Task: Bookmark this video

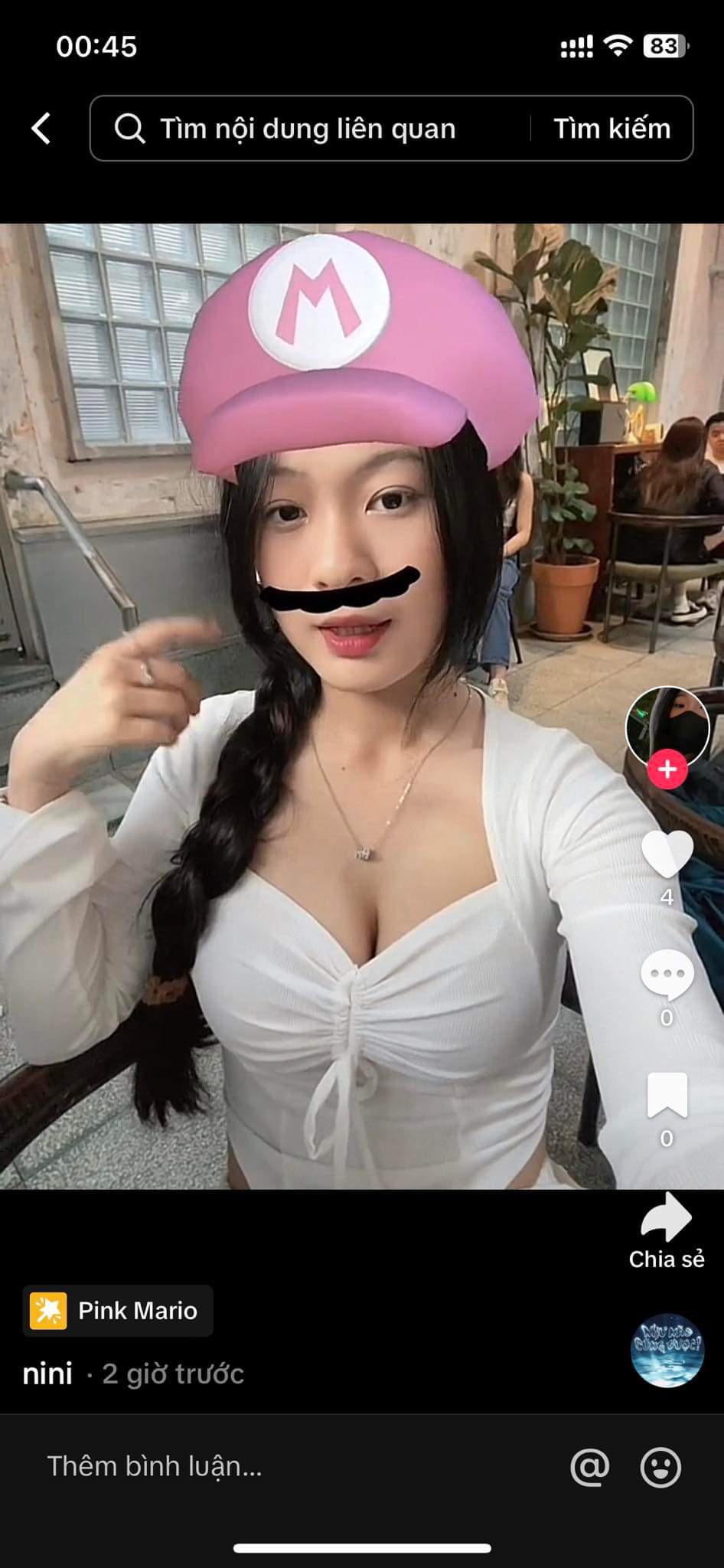Action: pos(667,1095)
